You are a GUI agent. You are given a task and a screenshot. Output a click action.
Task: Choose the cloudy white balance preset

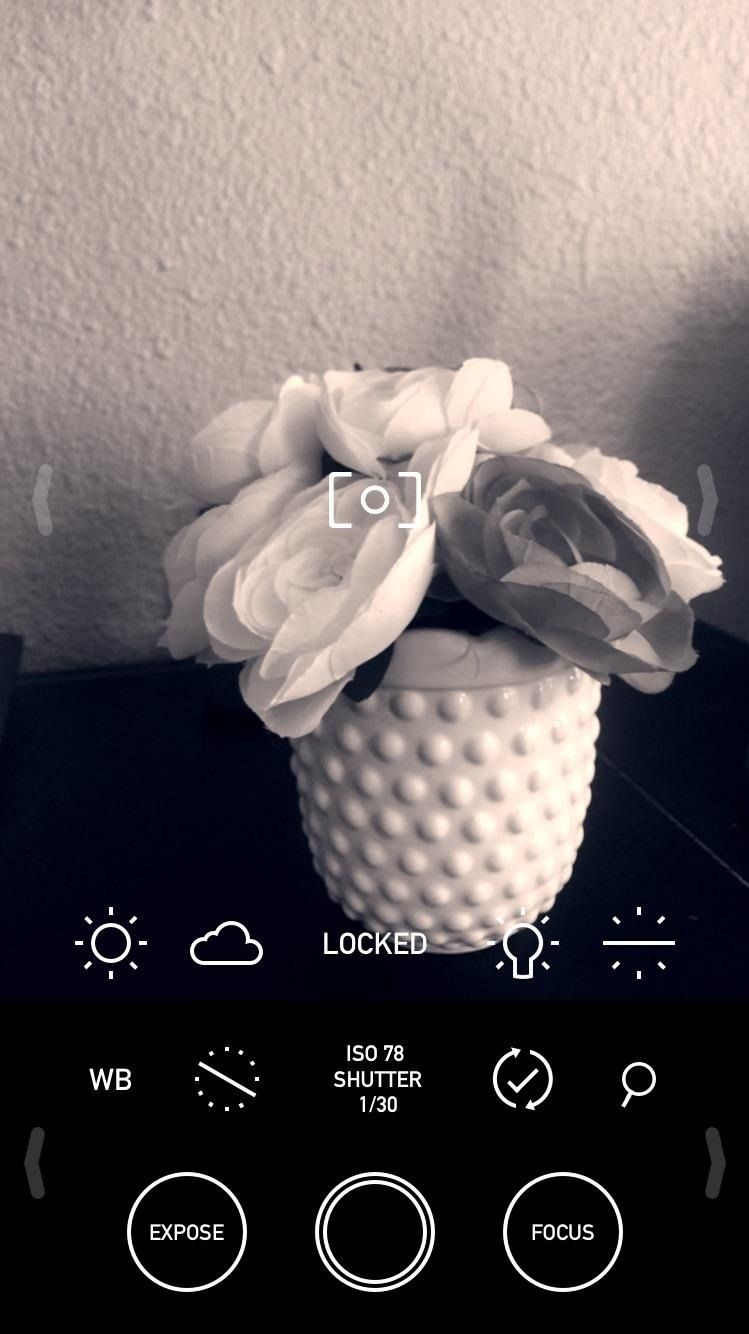click(x=226, y=944)
